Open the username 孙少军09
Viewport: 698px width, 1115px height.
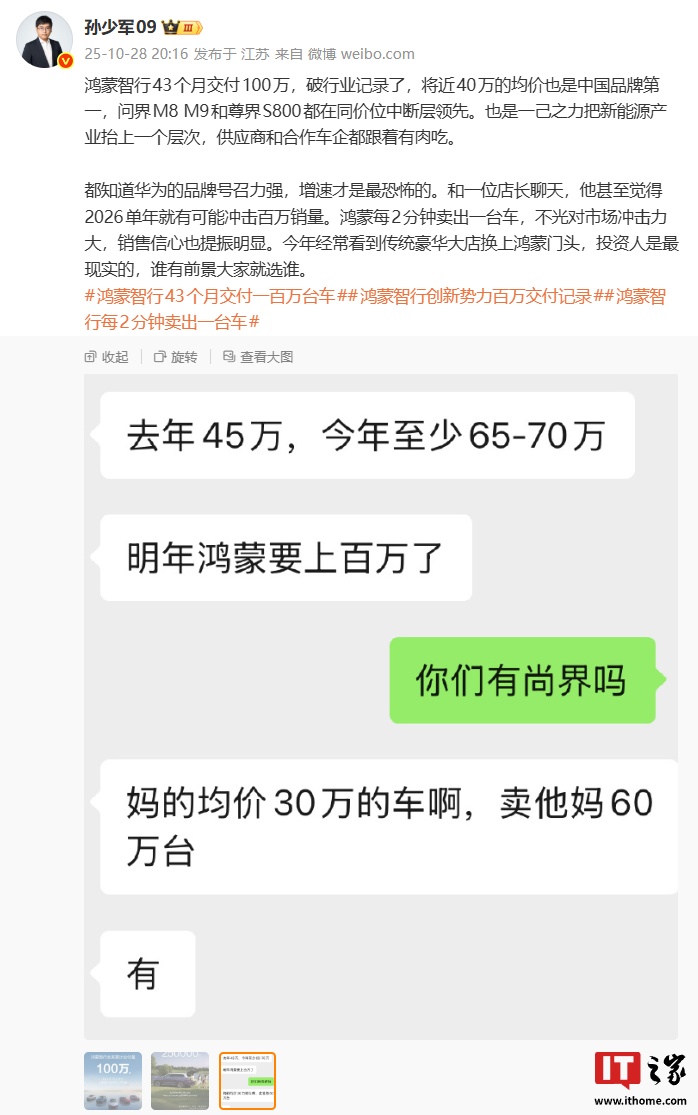click(121, 28)
